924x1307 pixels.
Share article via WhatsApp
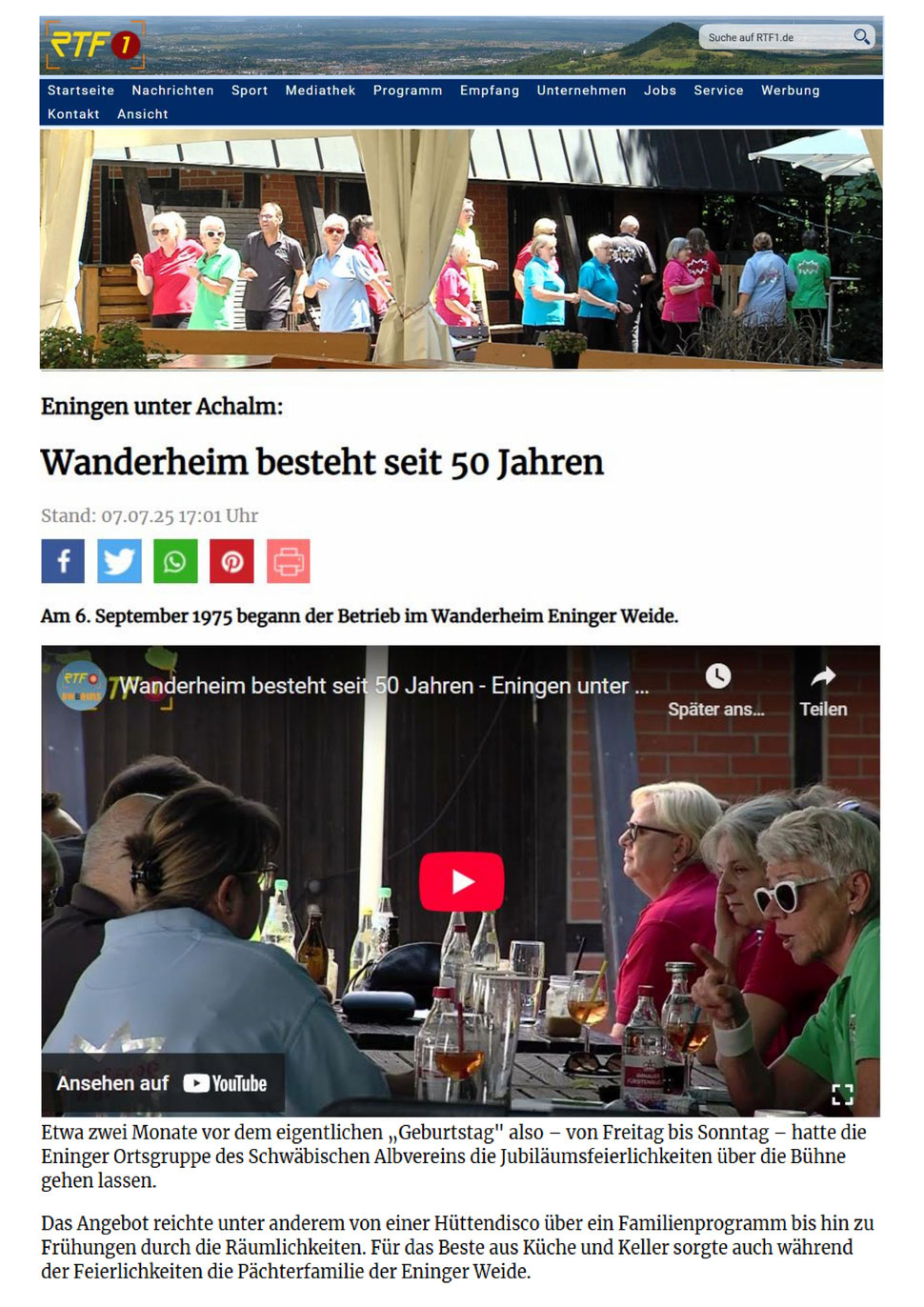tap(175, 561)
